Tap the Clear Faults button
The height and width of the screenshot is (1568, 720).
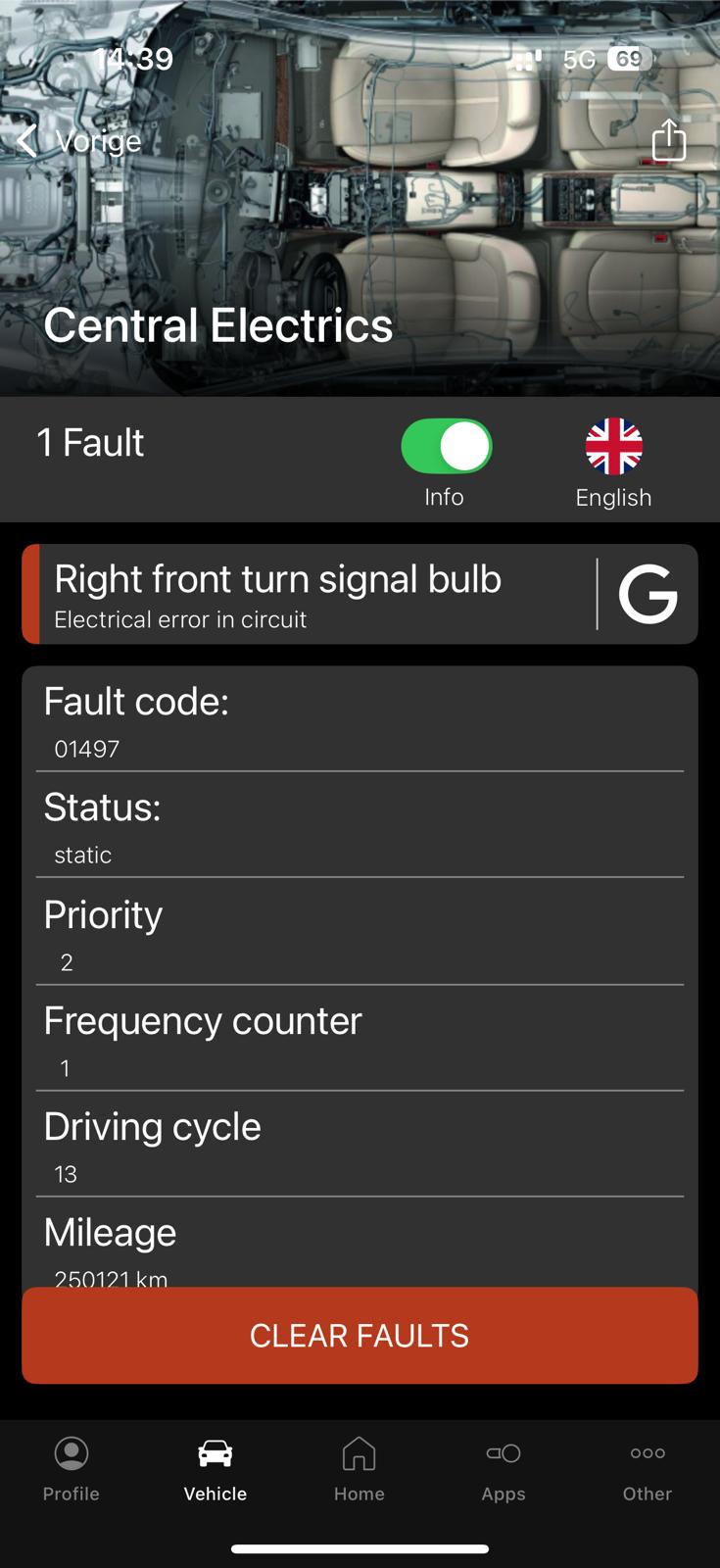(360, 1335)
